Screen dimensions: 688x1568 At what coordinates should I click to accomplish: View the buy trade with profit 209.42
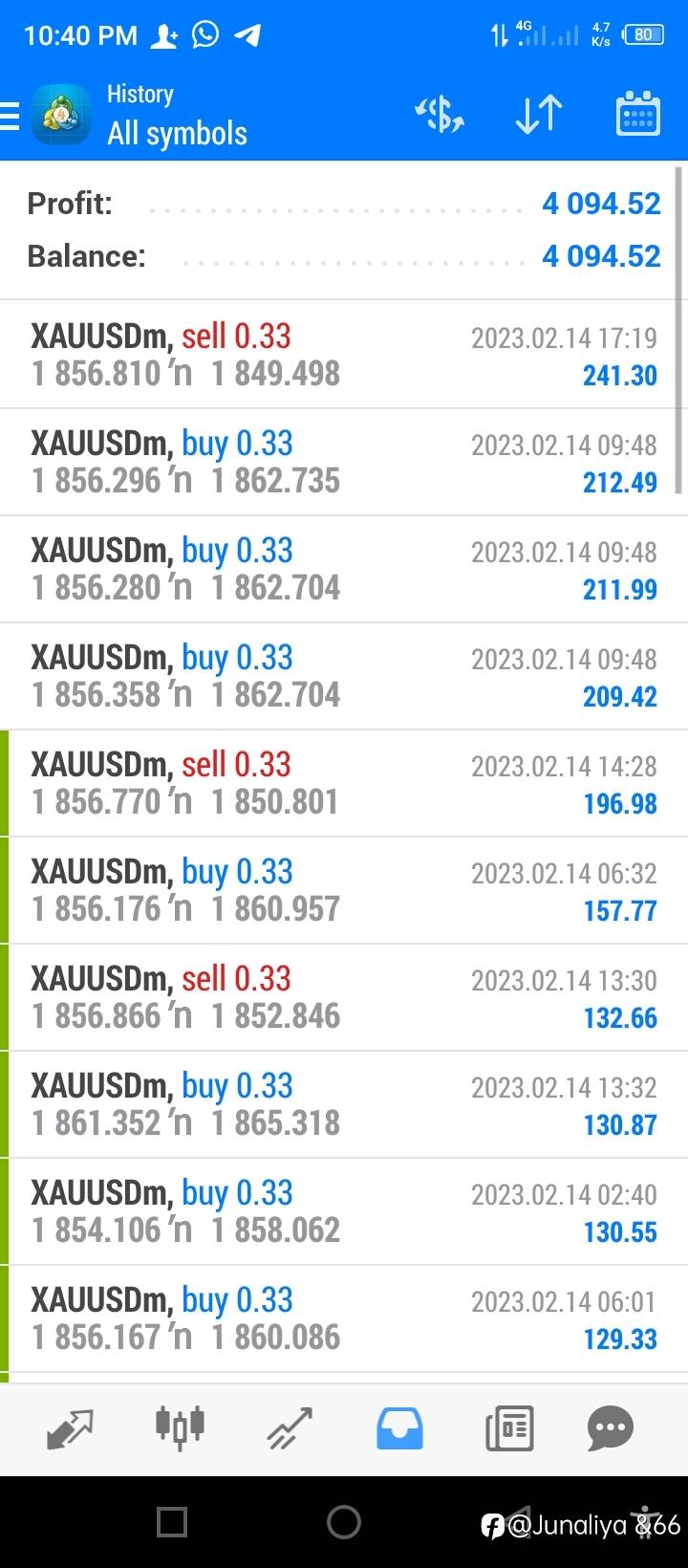344,676
